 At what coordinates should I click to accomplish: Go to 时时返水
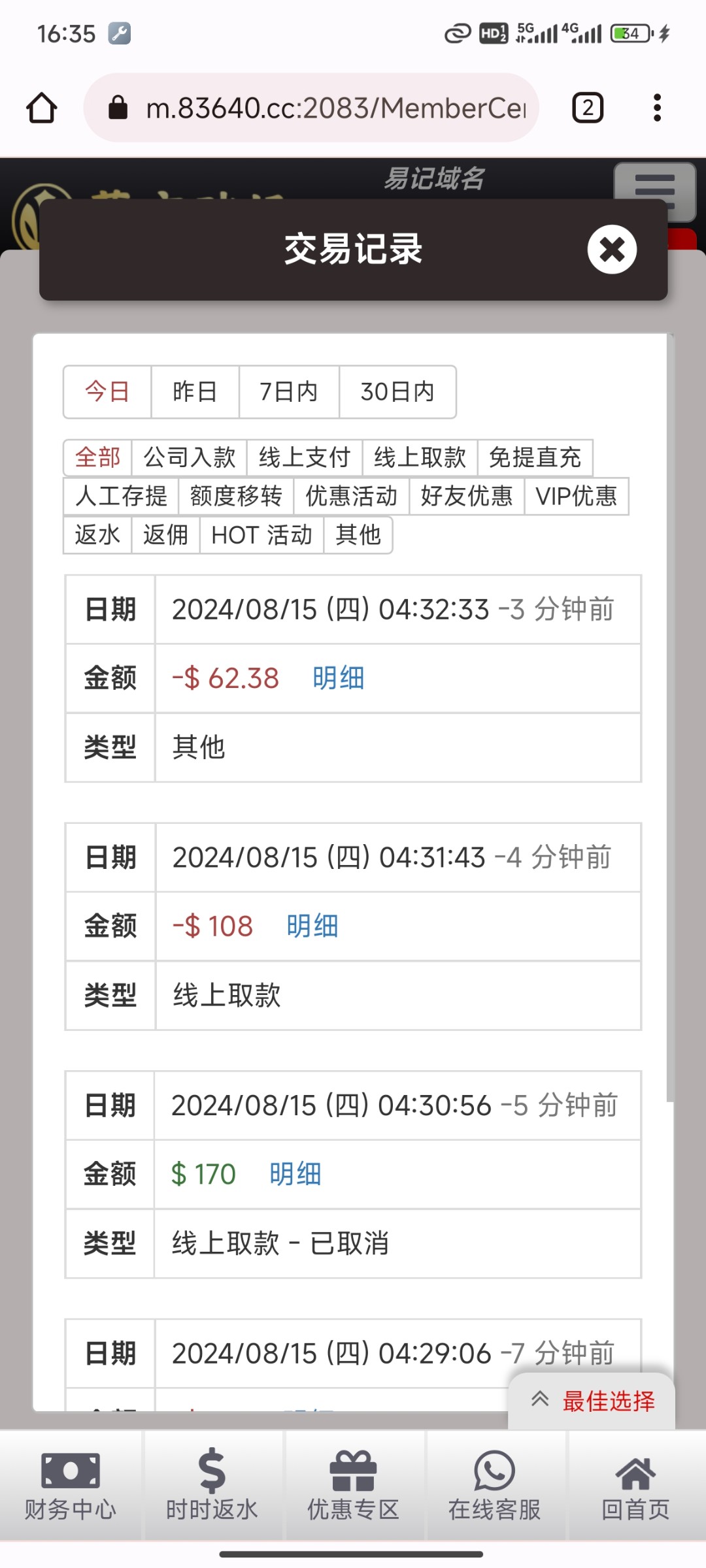point(212,1486)
